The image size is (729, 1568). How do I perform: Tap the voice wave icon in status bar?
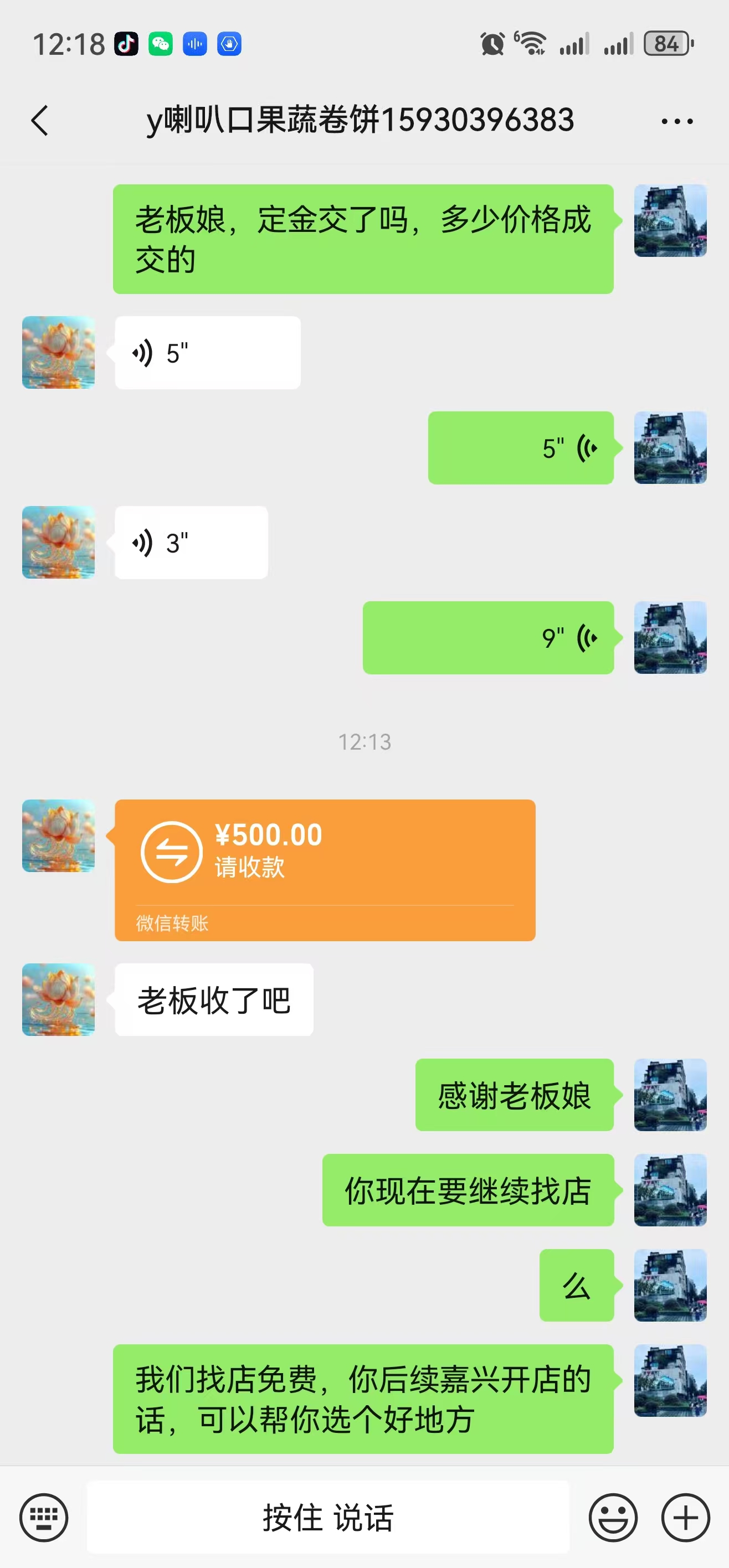(x=194, y=43)
